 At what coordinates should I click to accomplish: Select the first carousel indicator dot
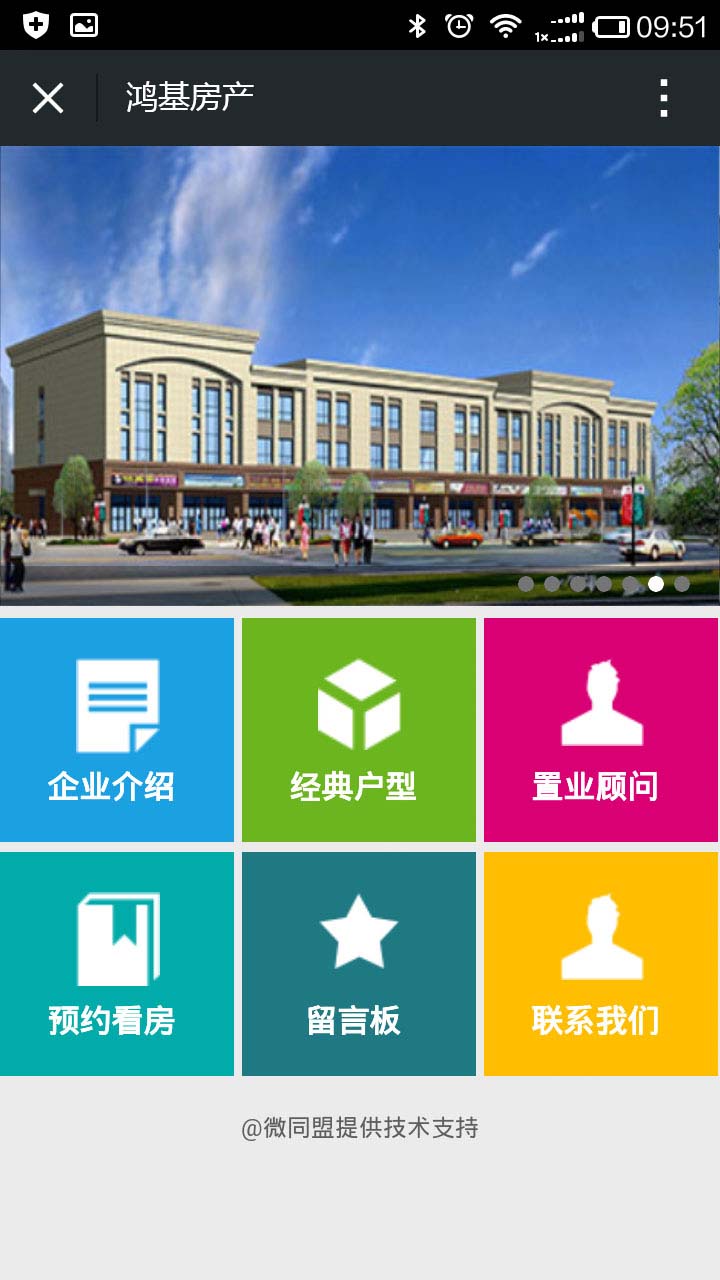coord(525,583)
